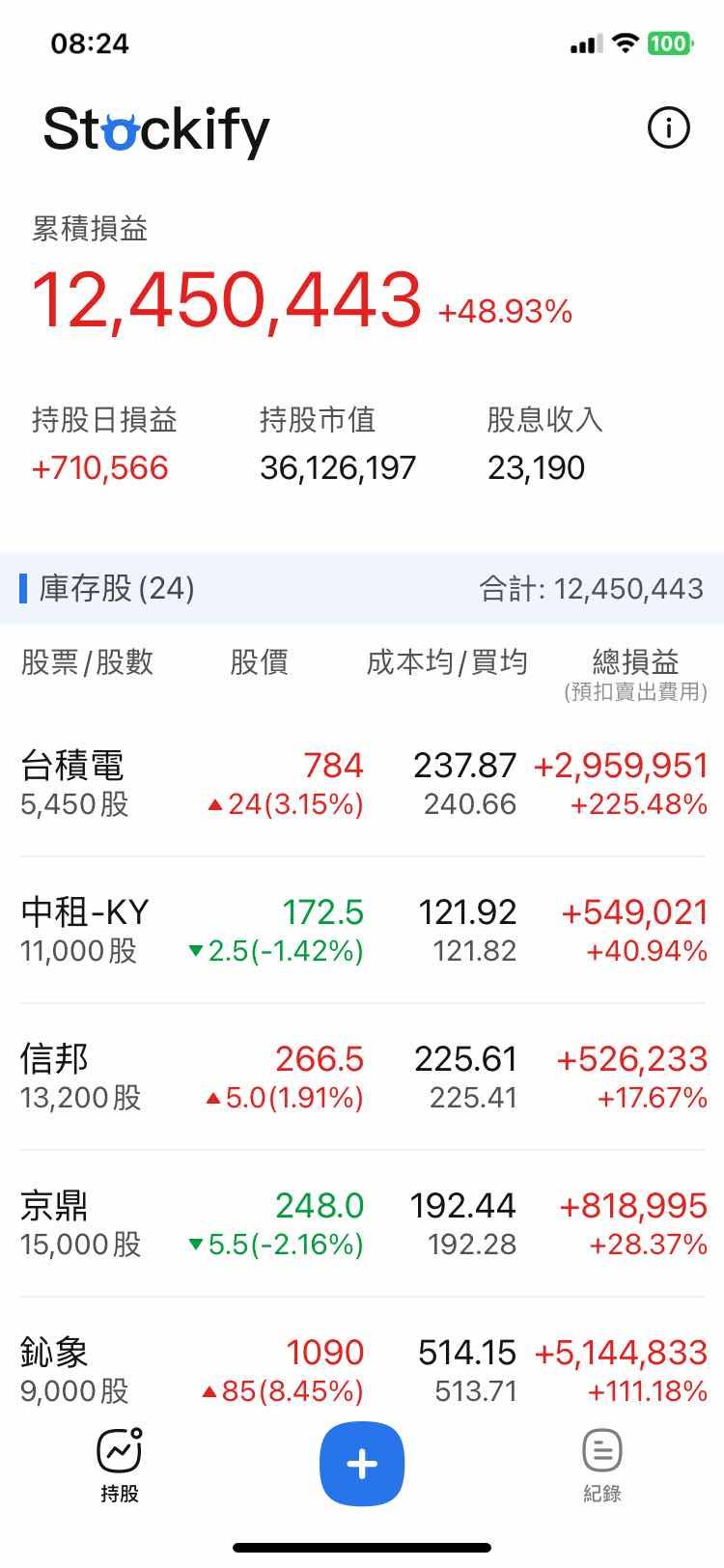
Task: Switch to the 紀錄 tab
Action: tap(602, 1466)
